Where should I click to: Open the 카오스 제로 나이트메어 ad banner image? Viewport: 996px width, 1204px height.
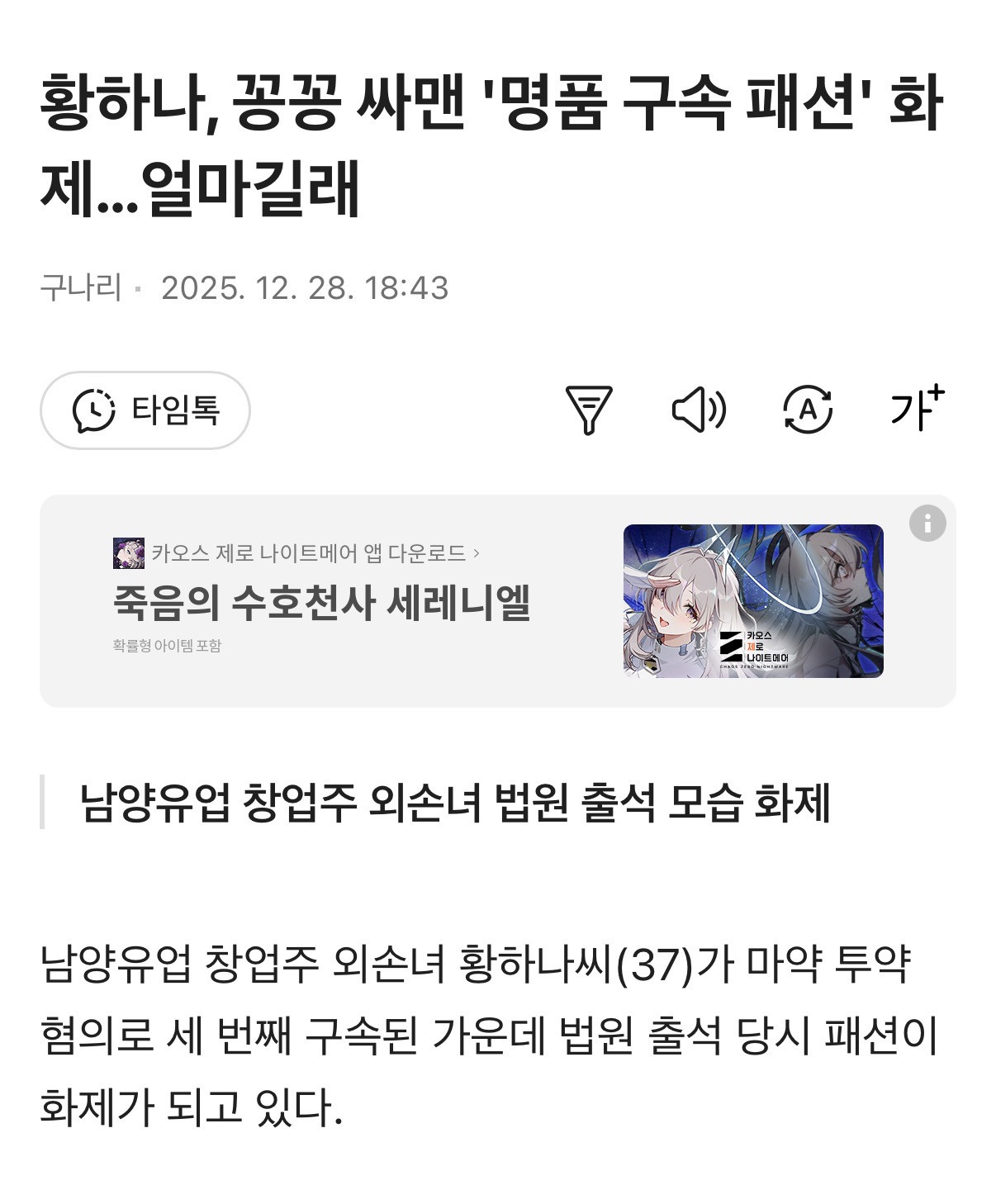tap(752, 601)
